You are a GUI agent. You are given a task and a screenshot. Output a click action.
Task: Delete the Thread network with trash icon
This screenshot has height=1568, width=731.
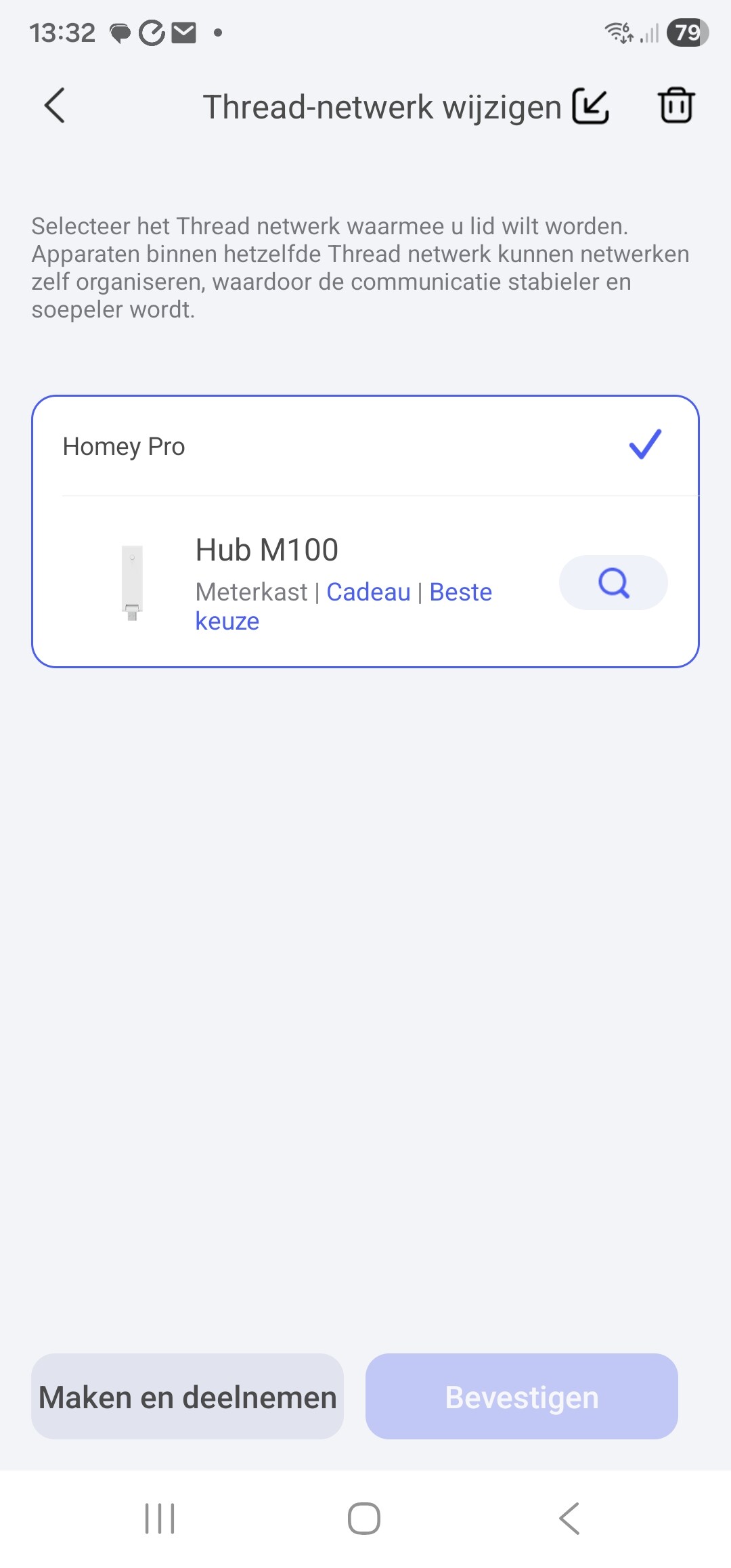pyautogui.click(x=675, y=106)
